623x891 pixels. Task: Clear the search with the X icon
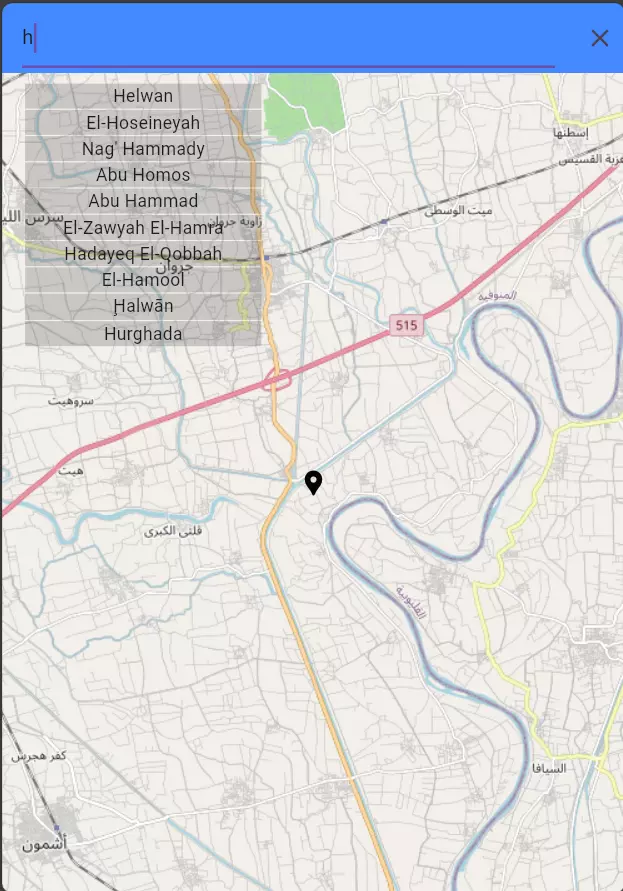[x=599, y=38]
